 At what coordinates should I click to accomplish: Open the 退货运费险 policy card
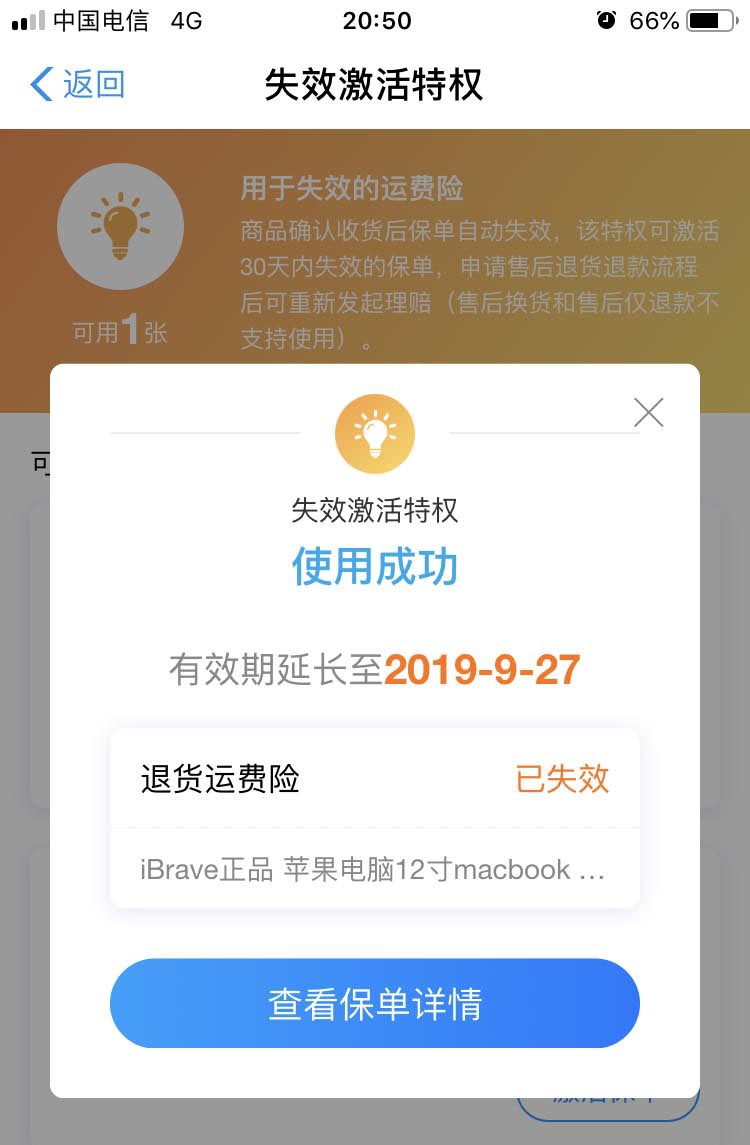(x=374, y=819)
